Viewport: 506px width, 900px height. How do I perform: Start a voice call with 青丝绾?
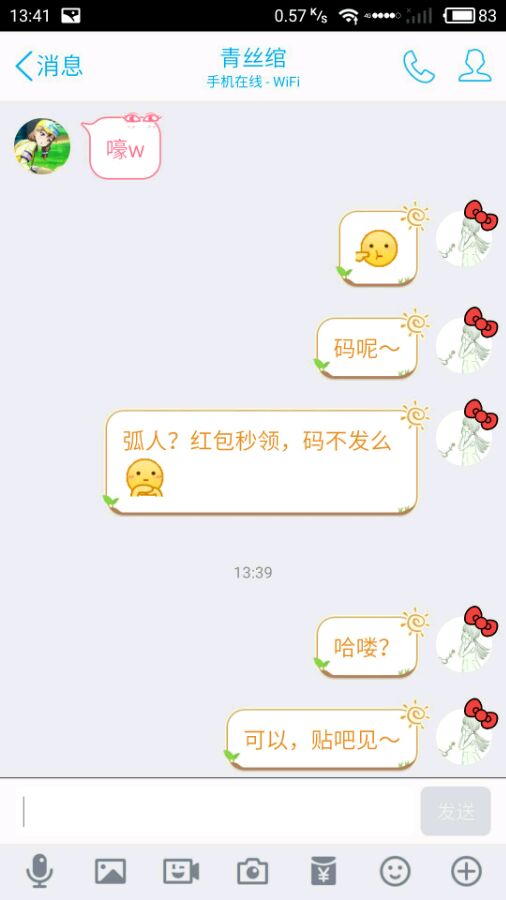point(419,67)
